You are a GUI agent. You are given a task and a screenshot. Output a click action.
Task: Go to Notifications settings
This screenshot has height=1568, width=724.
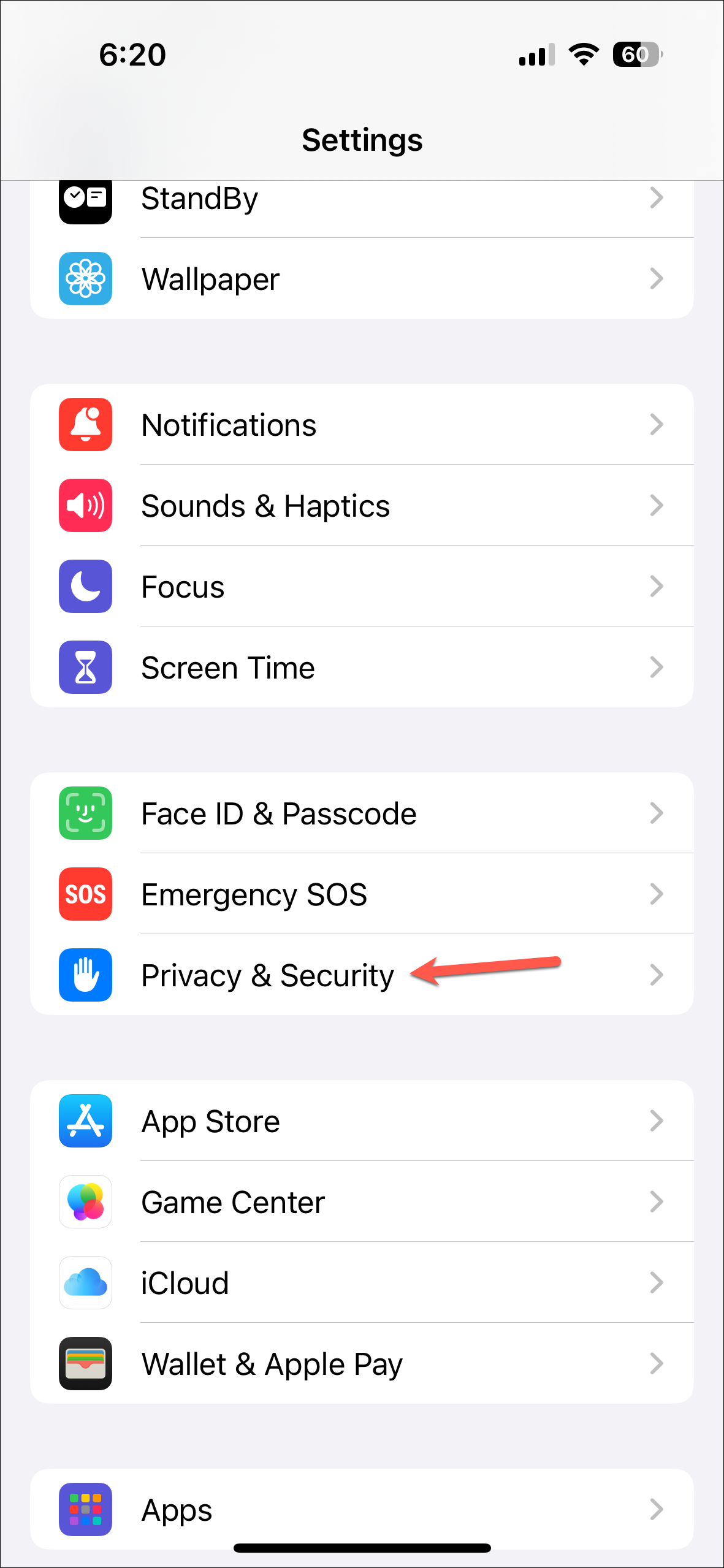[362, 425]
